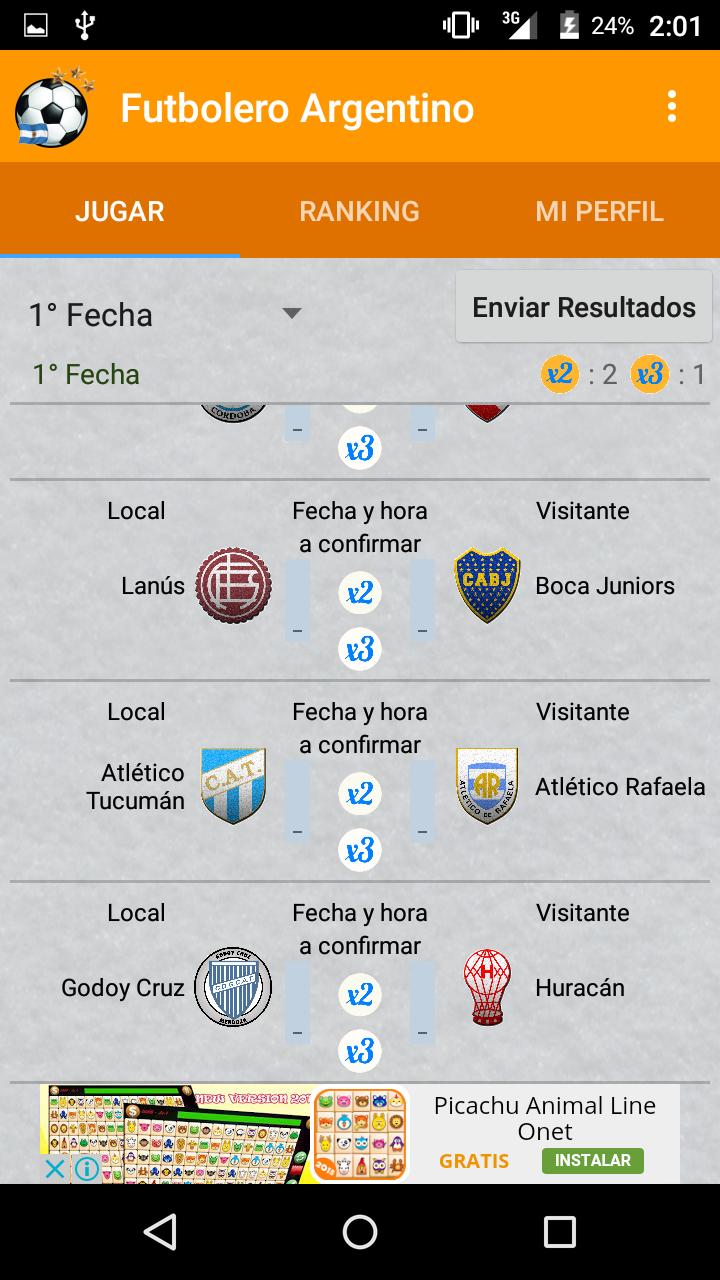Screen dimensions: 720x1280
Task: Tap the dropdown arrow beside 1° Fecha
Action: pos(291,314)
